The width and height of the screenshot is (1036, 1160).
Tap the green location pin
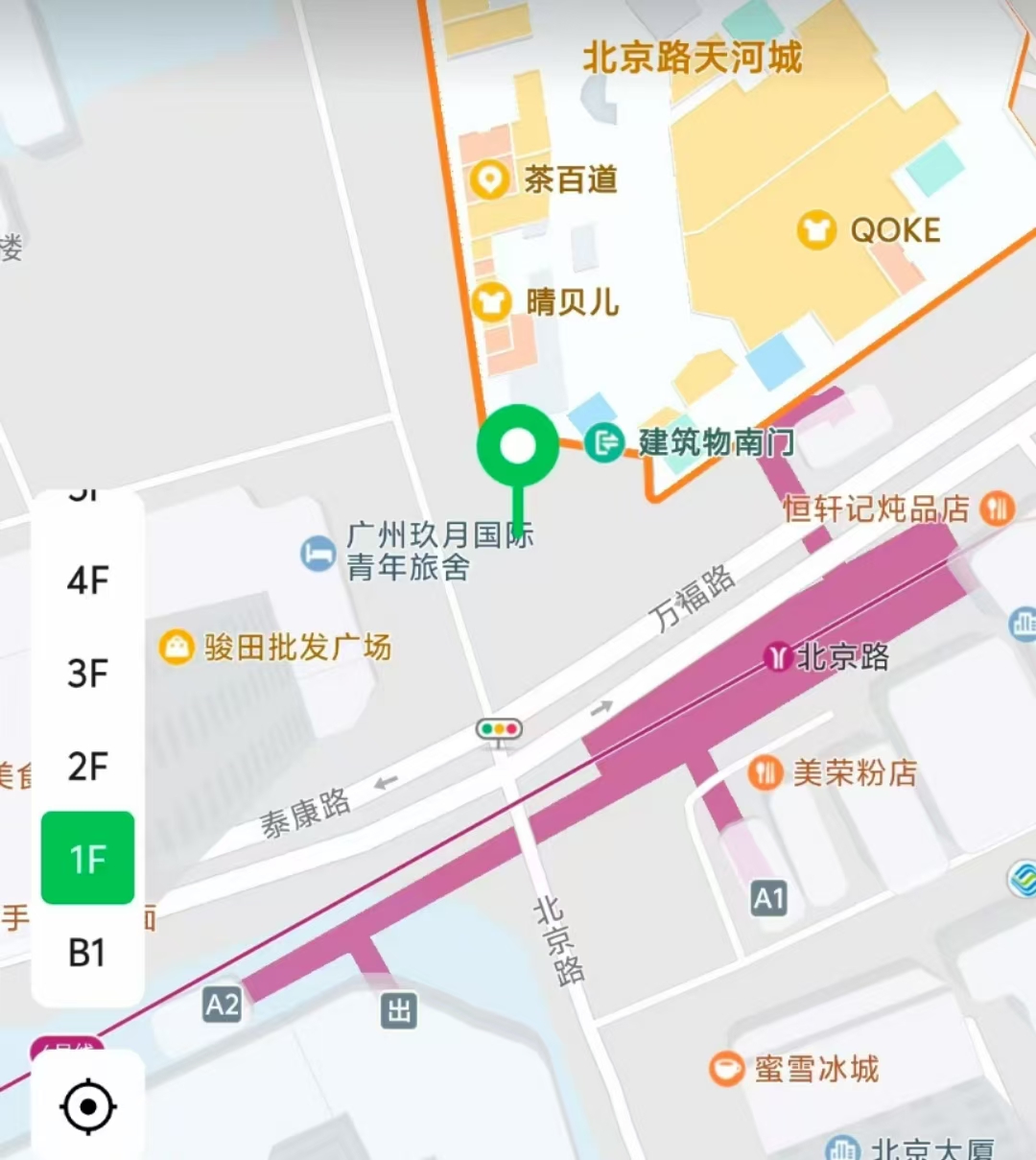[518, 447]
